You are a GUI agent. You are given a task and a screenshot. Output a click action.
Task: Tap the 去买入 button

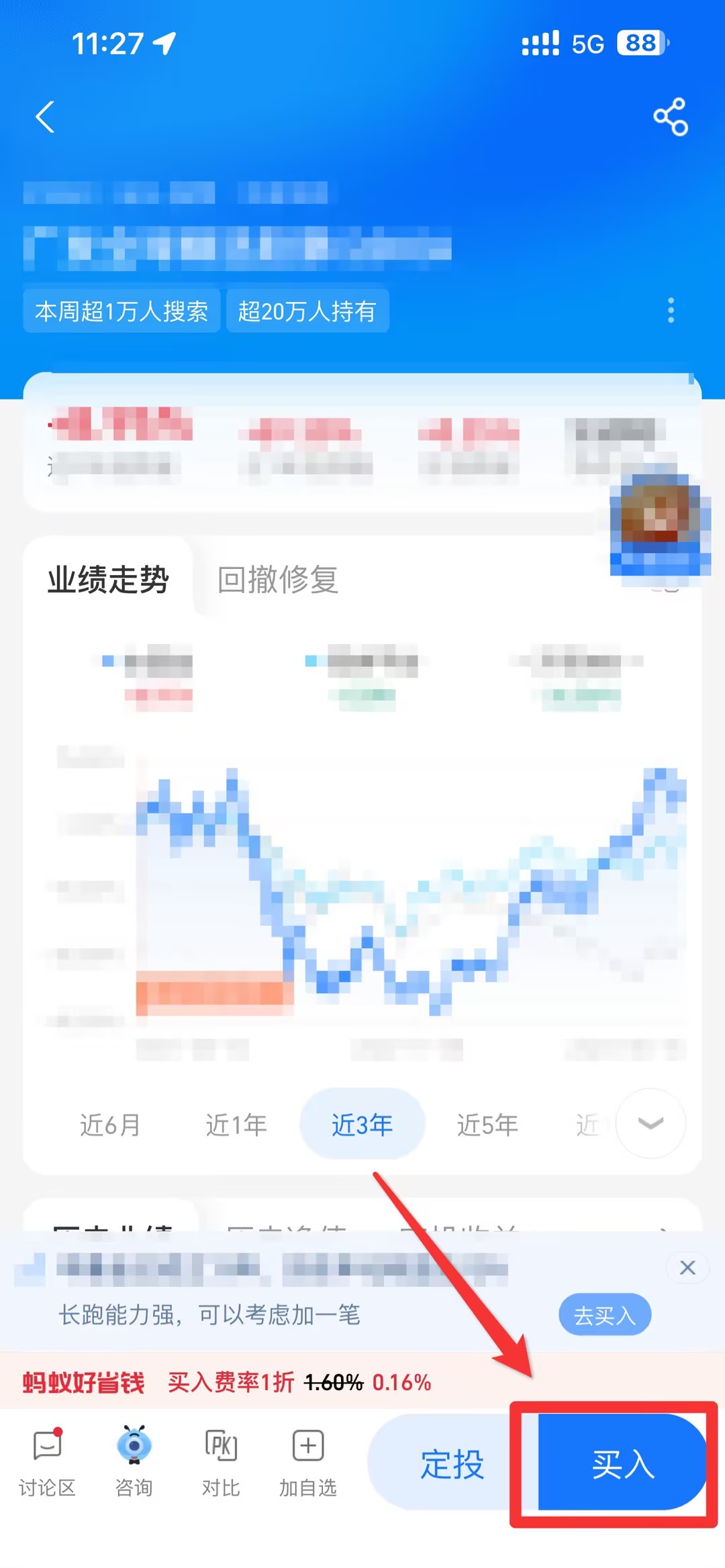coord(604,1315)
